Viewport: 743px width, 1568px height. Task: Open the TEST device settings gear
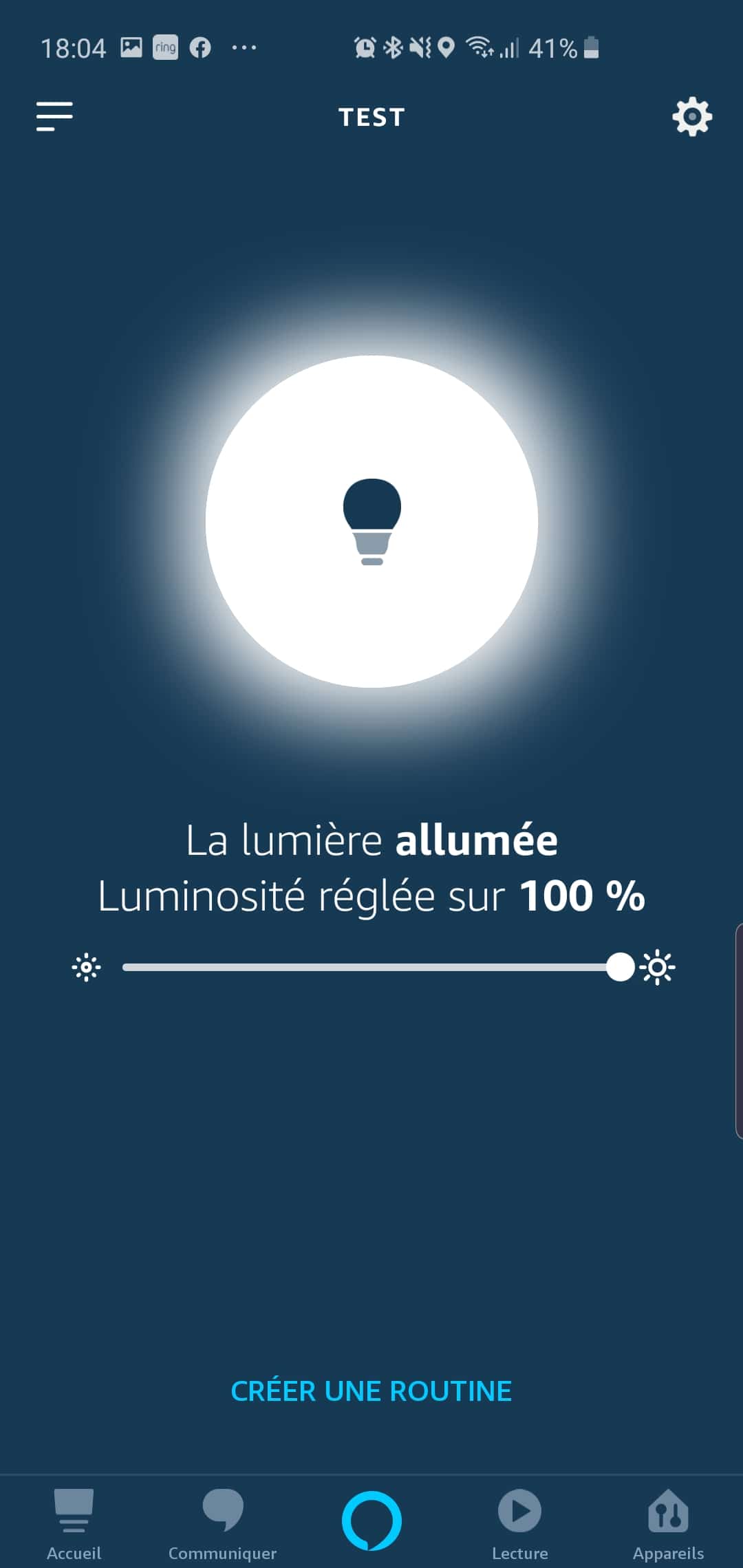pos(691,117)
